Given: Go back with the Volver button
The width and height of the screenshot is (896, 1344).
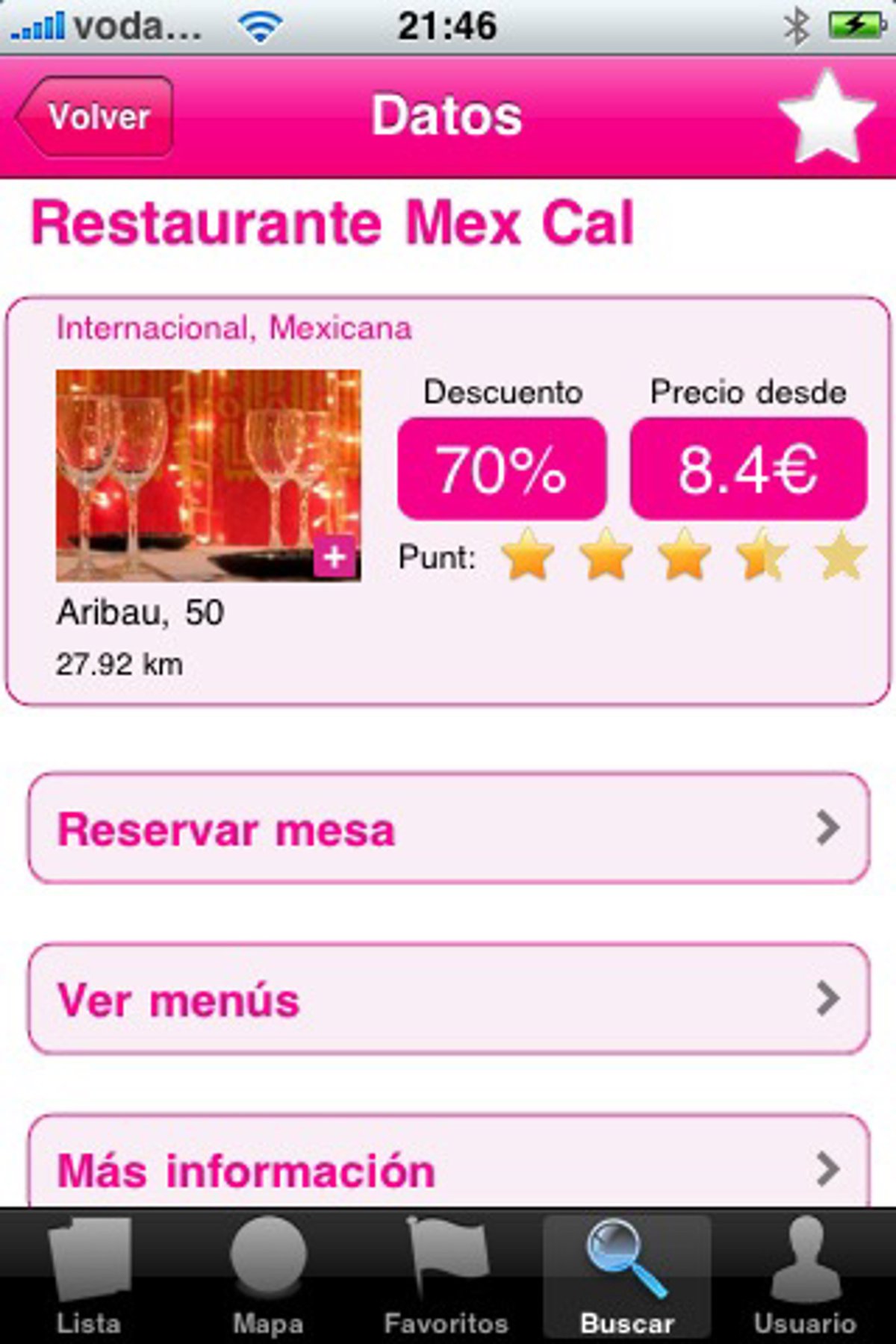Looking at the screenshot, I should 96,116.
